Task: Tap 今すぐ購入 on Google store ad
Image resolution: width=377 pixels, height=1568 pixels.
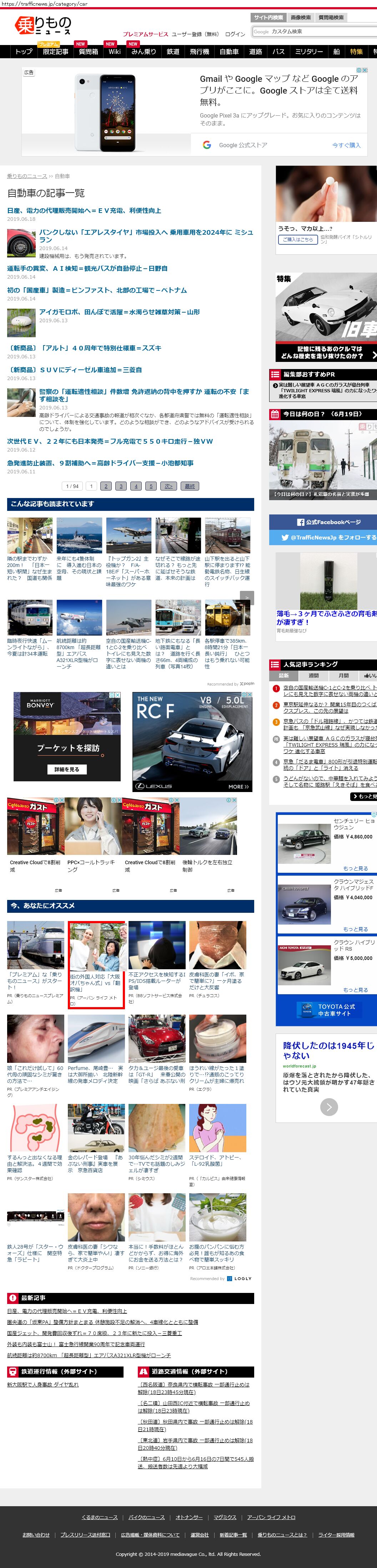Action: tap(346, 145)
